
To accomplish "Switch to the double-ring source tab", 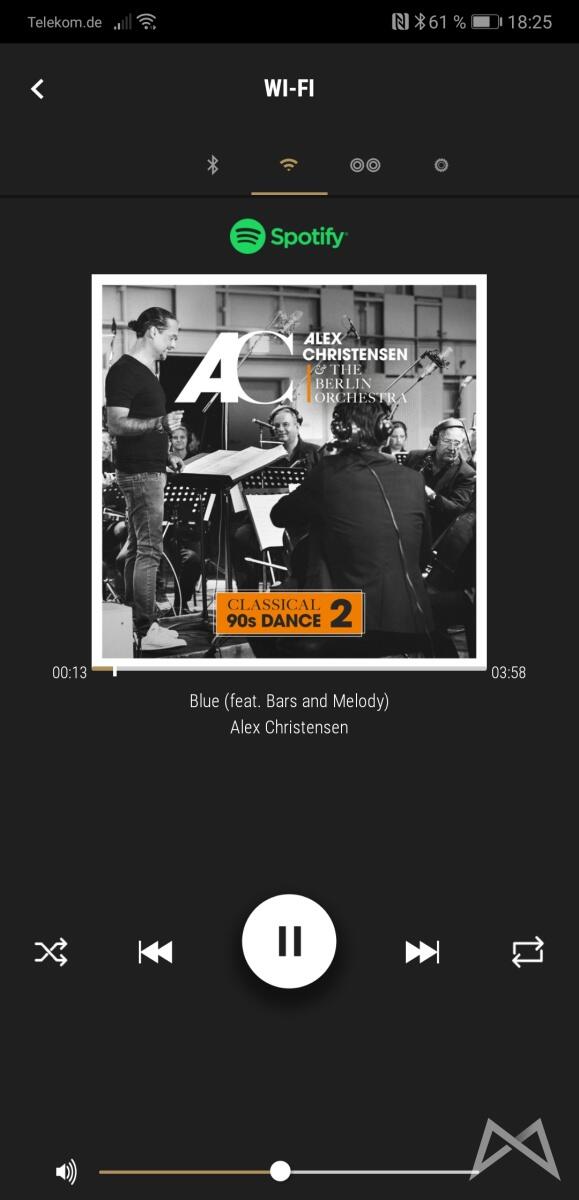I will coord(365,165).
